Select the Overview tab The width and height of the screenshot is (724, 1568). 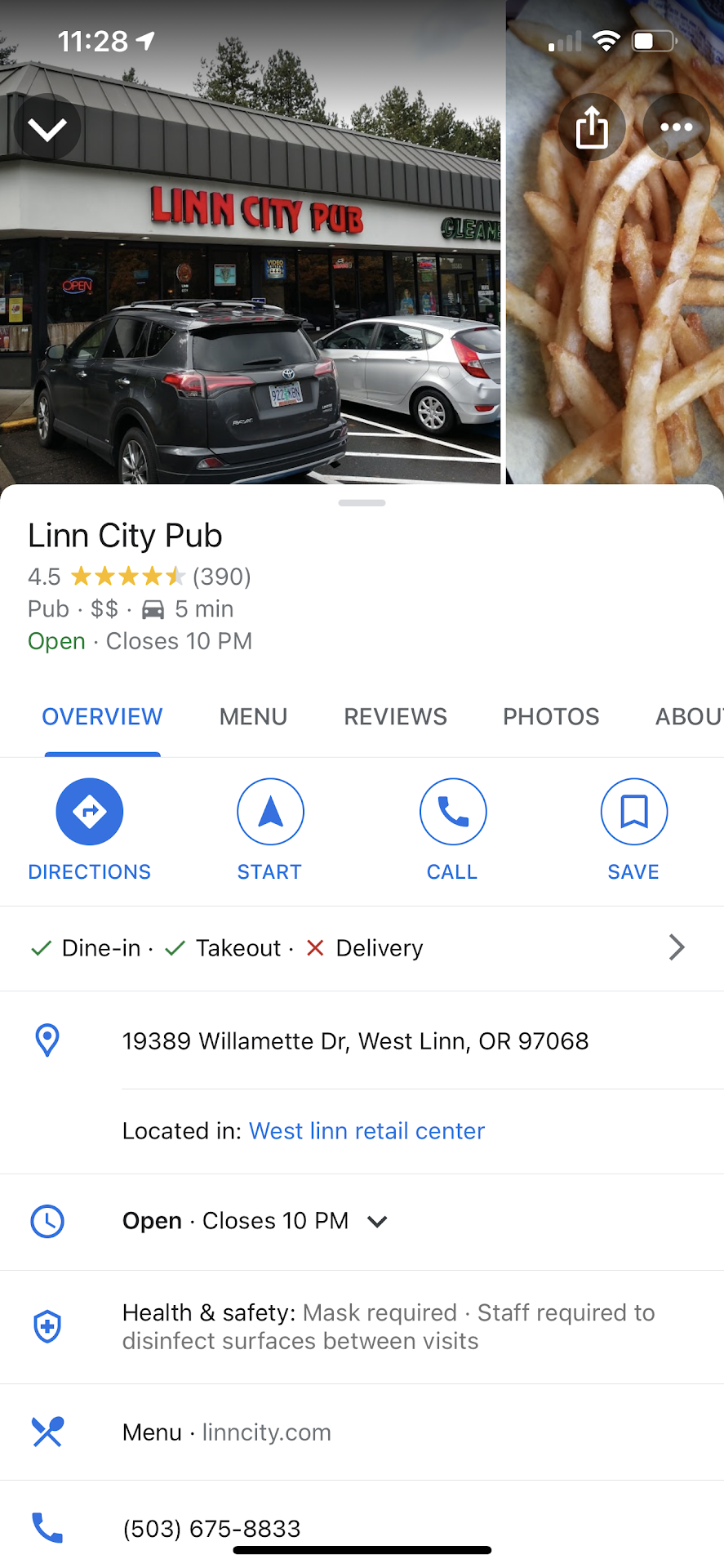click(102, 717)
